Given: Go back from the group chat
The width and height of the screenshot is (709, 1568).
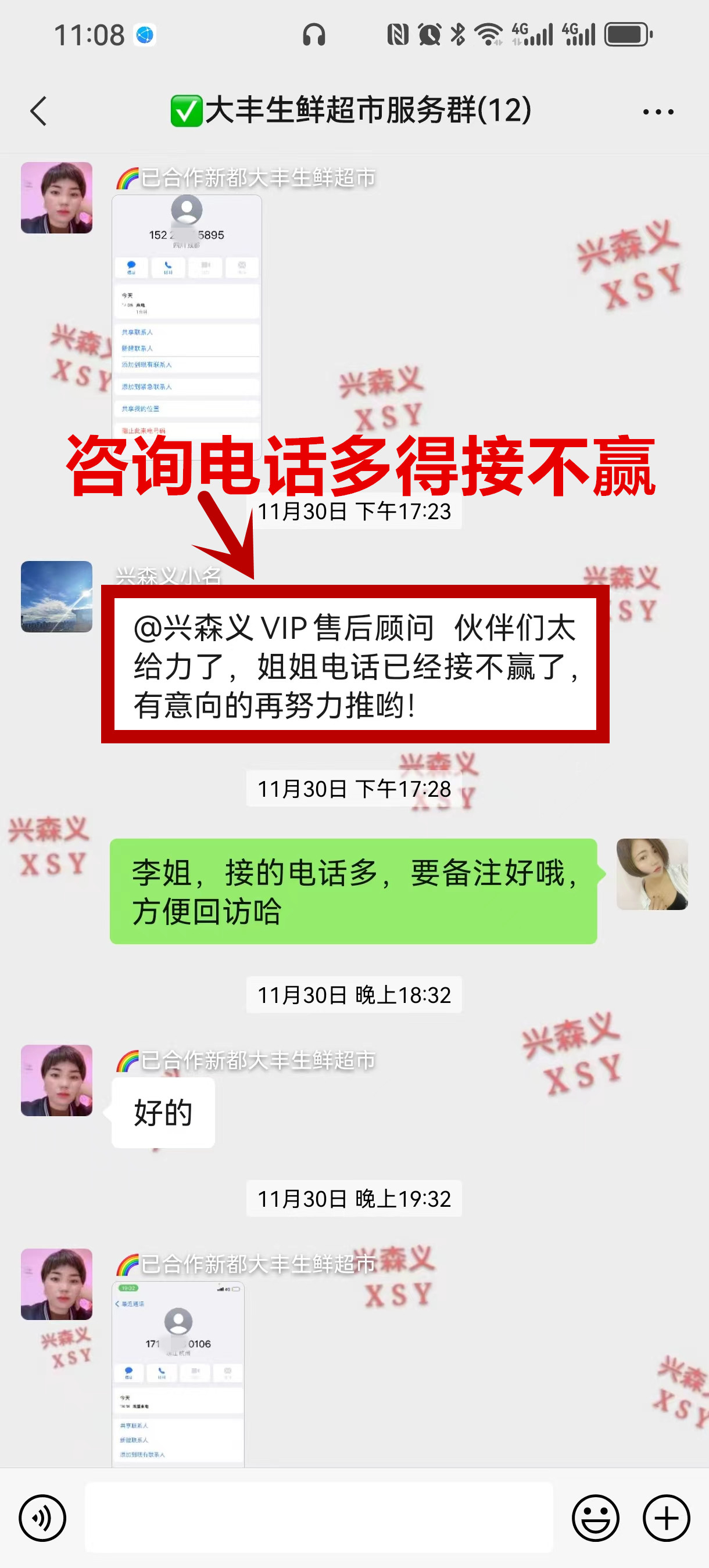Looking at the screenshot, I should 38,112.
